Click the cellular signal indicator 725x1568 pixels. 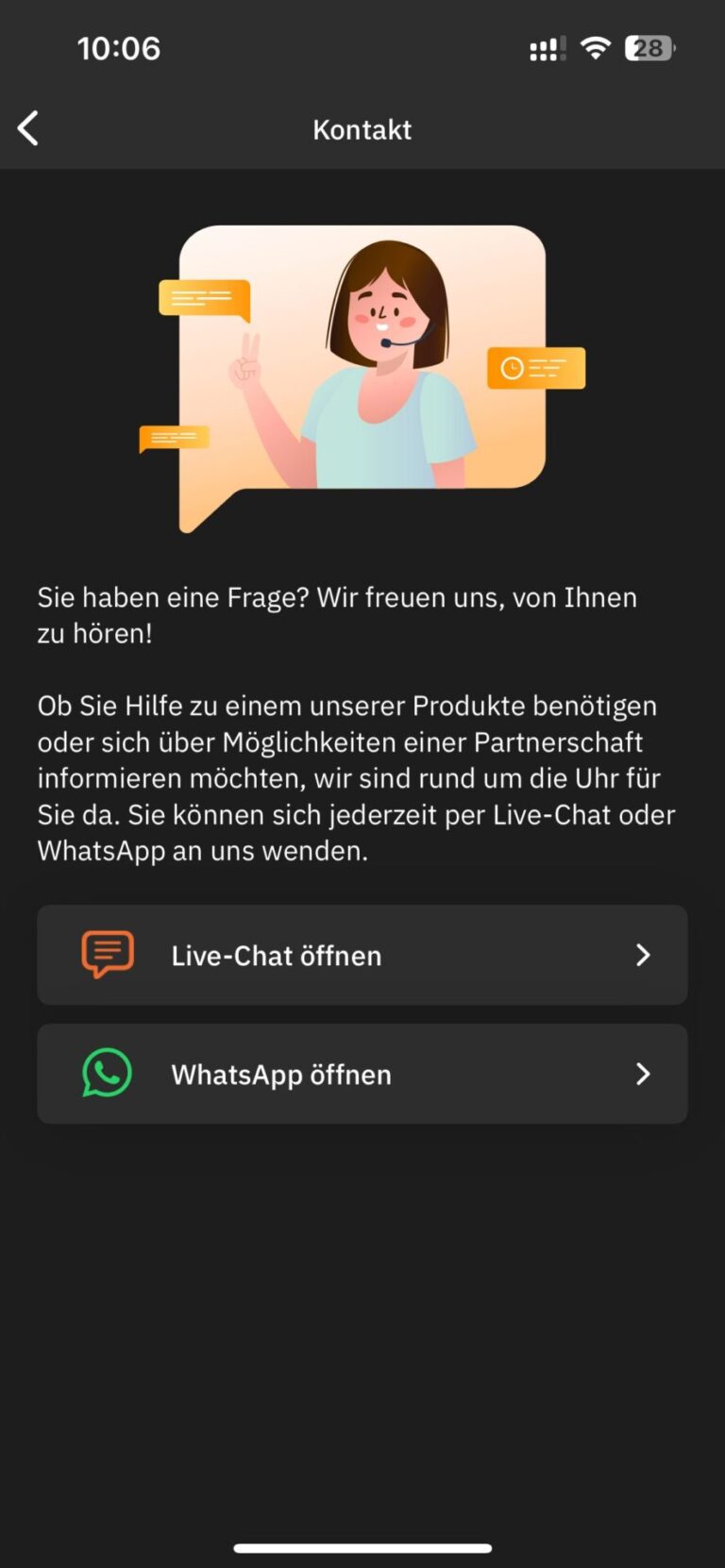point(546,47)
